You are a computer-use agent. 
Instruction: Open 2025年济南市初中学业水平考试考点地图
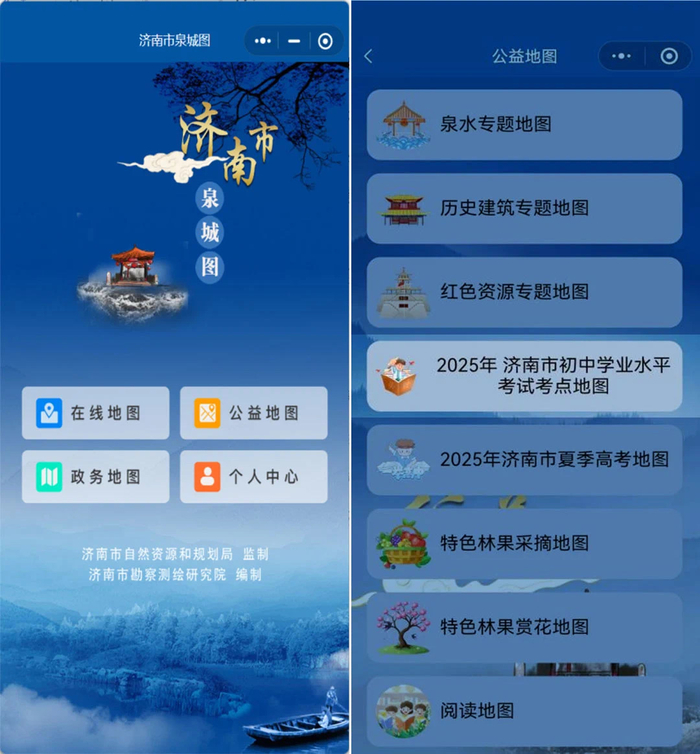(x=524, y=376)
